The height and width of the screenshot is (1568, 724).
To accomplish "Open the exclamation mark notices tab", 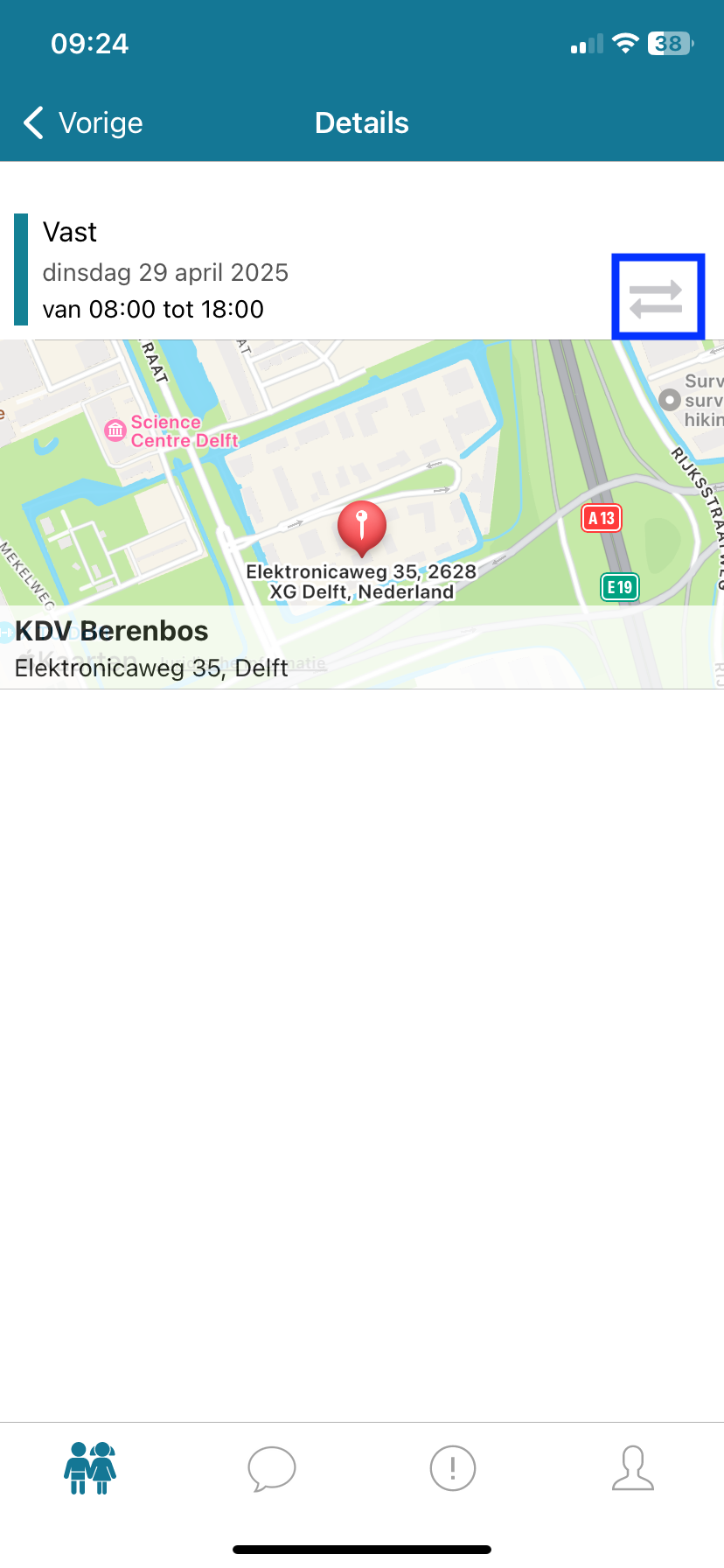I will [x=453, y=1467].
